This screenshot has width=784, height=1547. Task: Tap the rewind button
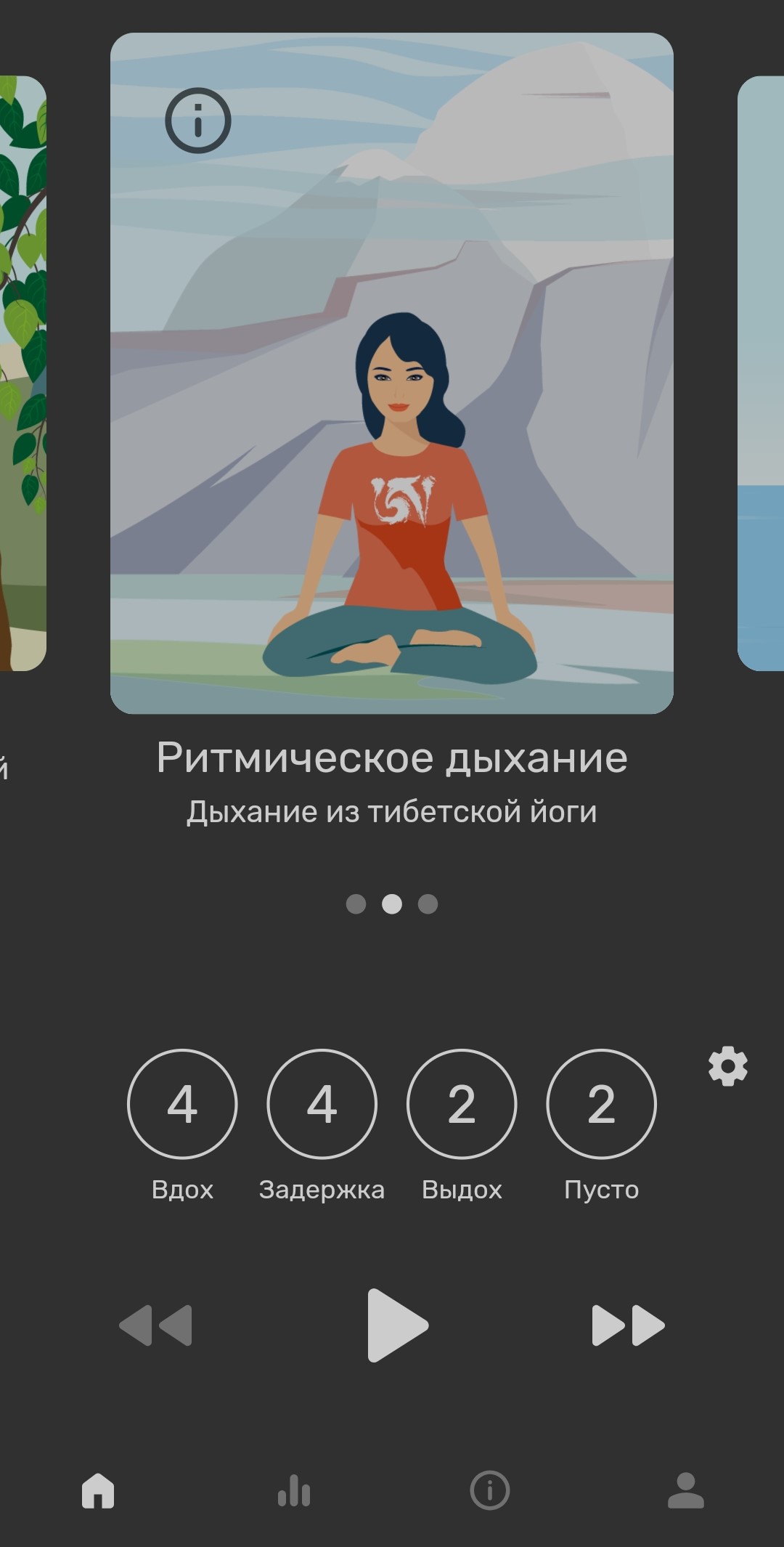click(x=156, y=1325)
